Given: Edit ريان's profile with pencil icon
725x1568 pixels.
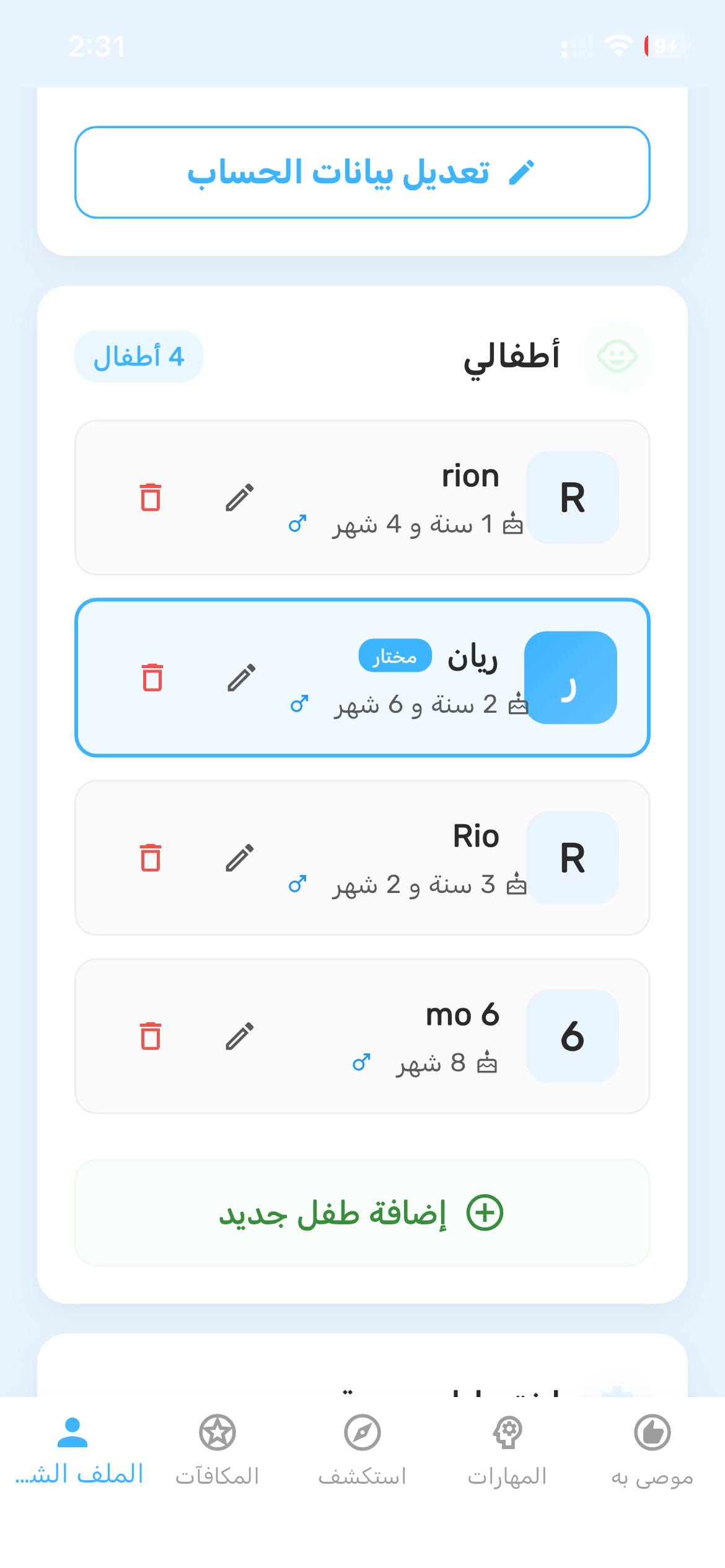Looking at the screenshot, I should tap(241, 677).
